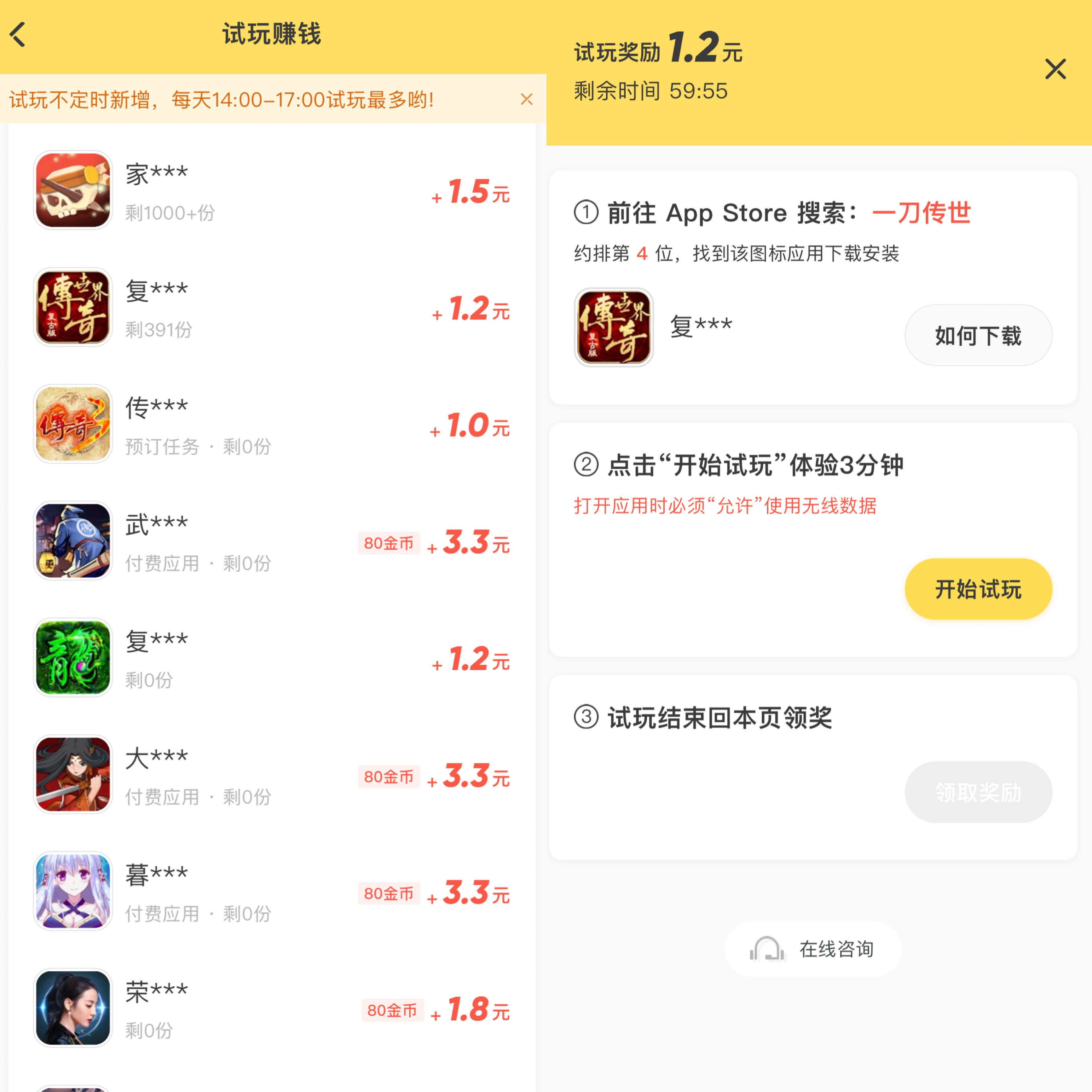The width and height of the screenshot is (1092, 1092).
Task: Tap the 开始试玩 button
Action: 978,589
